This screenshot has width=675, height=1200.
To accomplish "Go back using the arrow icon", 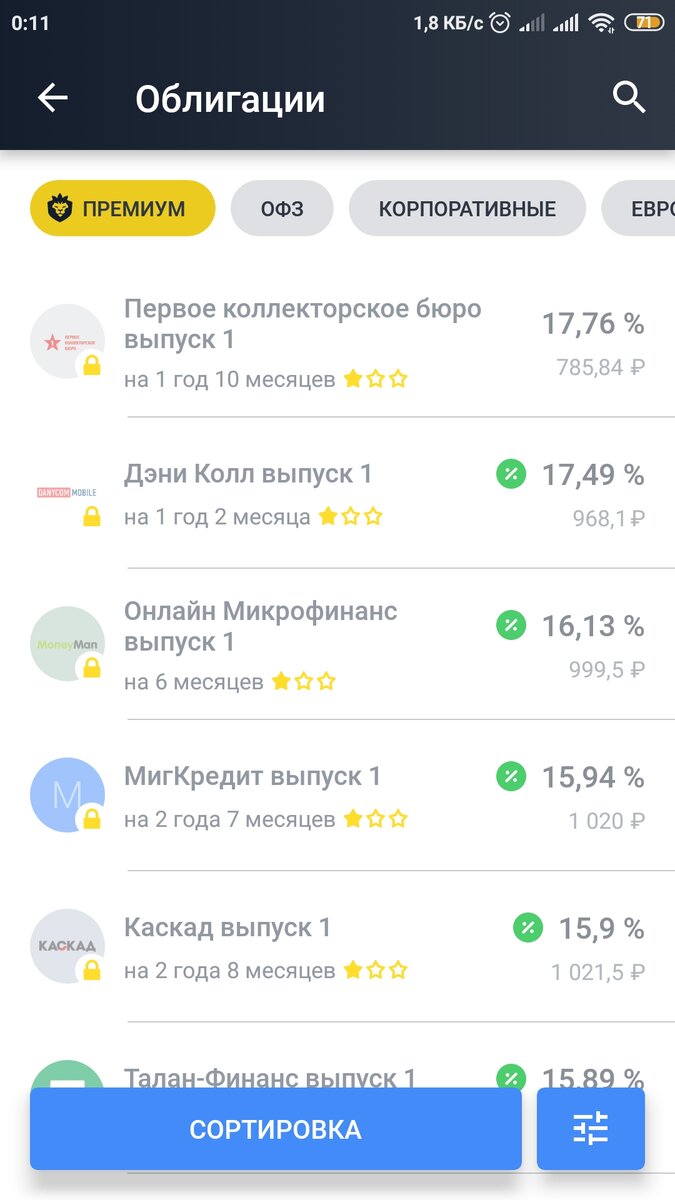I will pos(53,98).
